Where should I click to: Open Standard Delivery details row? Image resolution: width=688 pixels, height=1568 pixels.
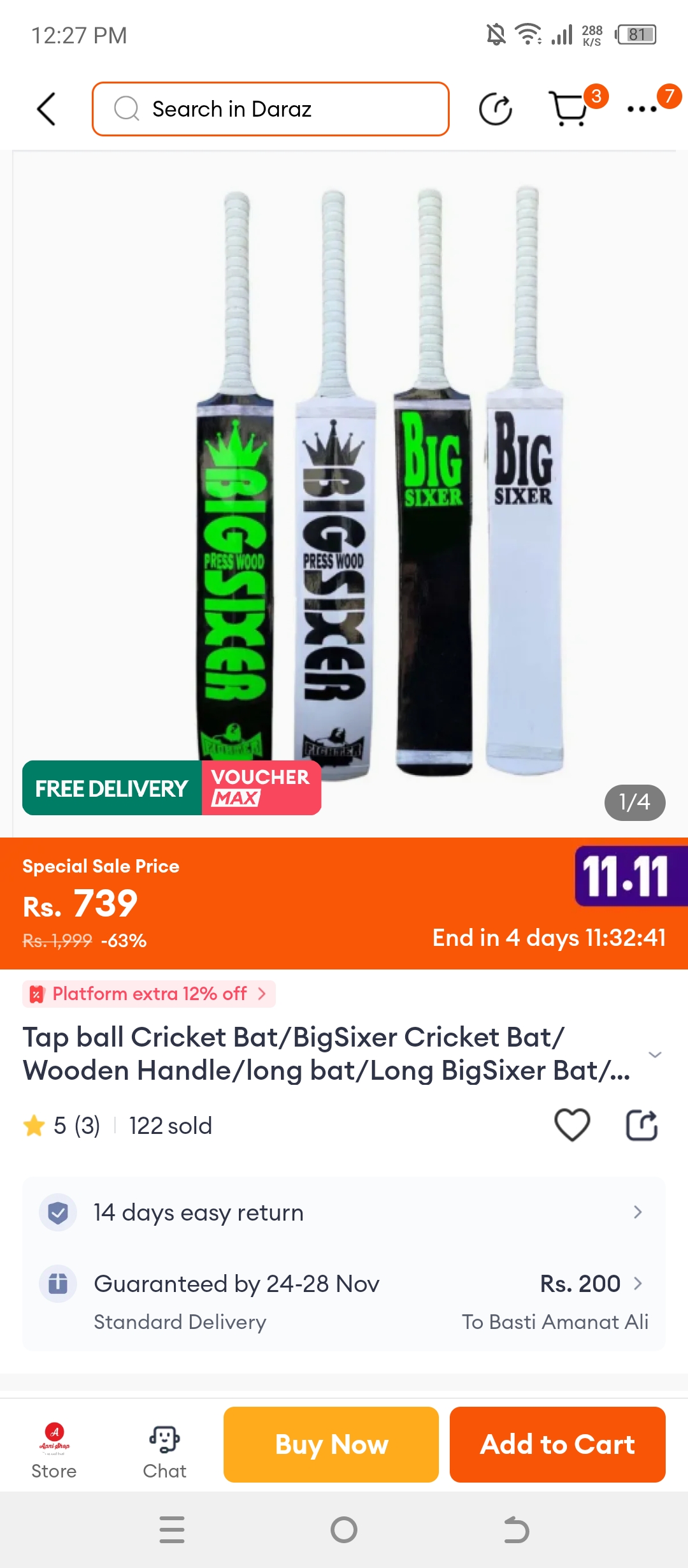(344, 1302)
